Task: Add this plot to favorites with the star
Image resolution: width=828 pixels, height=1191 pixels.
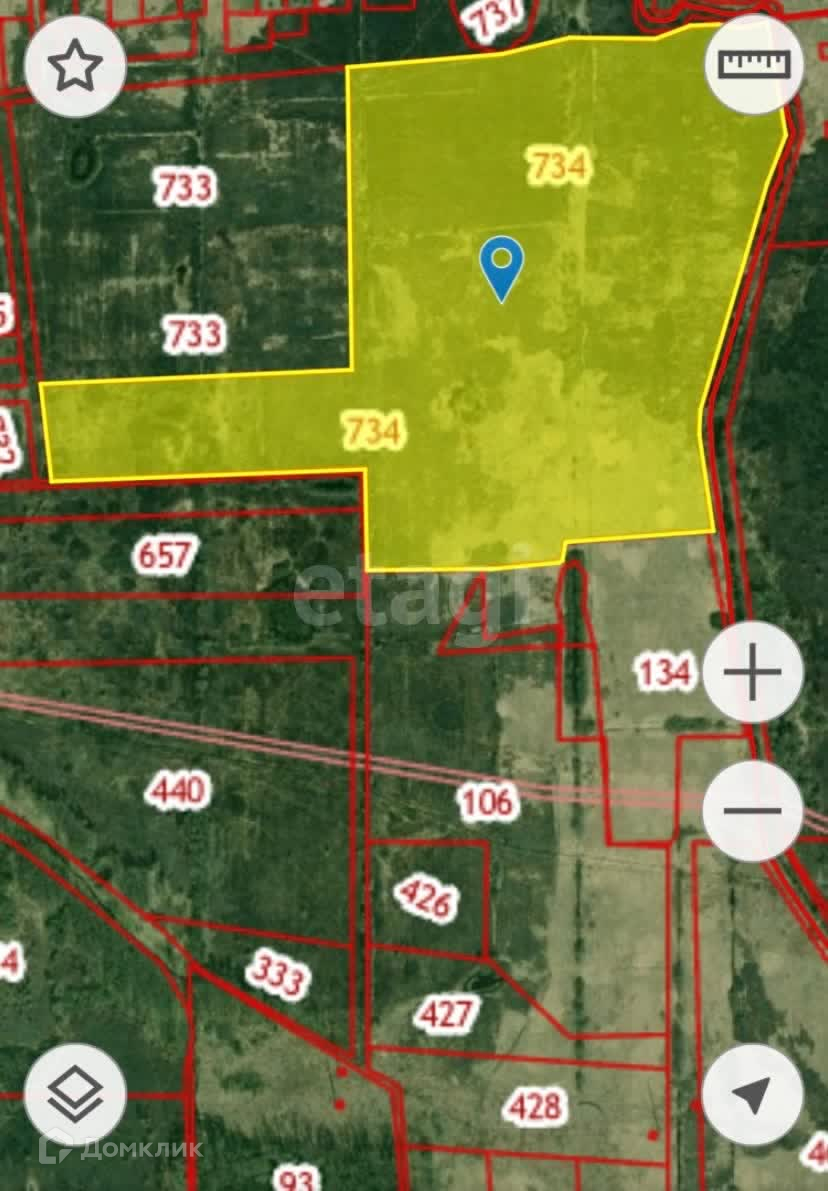Action: point(75,66)
